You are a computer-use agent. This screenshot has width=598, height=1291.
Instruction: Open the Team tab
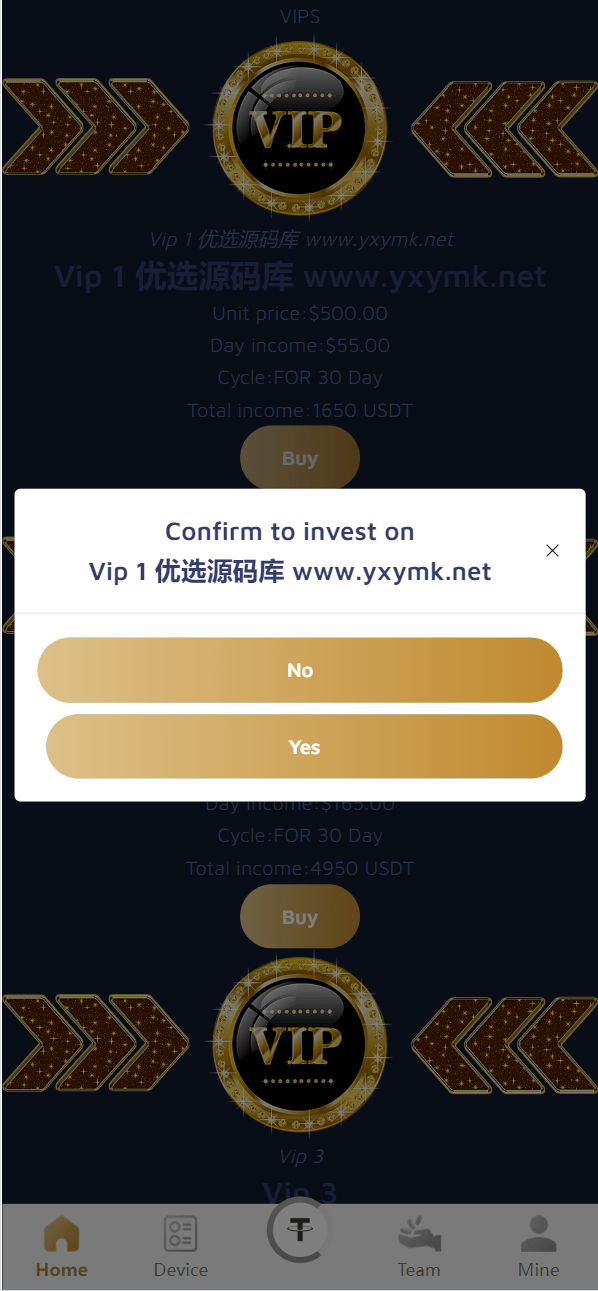[419, 1246]
